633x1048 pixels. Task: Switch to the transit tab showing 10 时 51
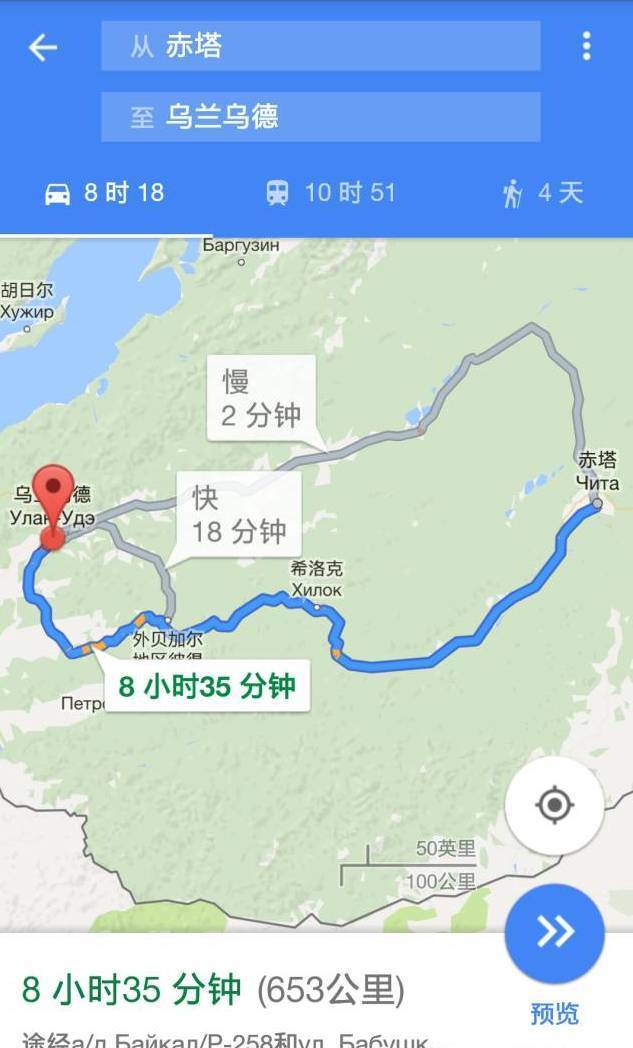[331, 193]
